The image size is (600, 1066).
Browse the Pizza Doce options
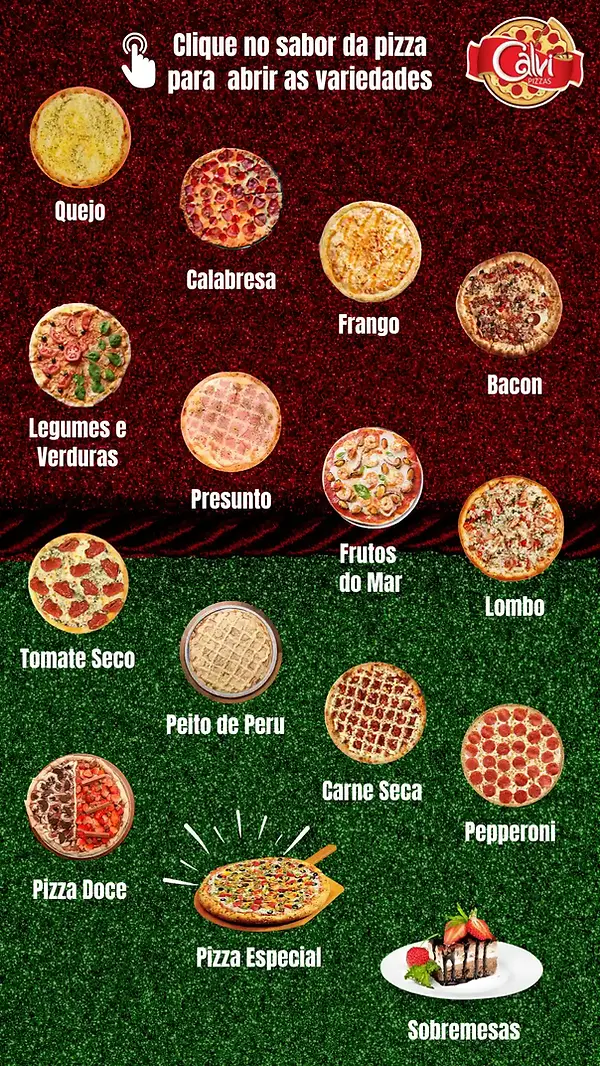80,807
